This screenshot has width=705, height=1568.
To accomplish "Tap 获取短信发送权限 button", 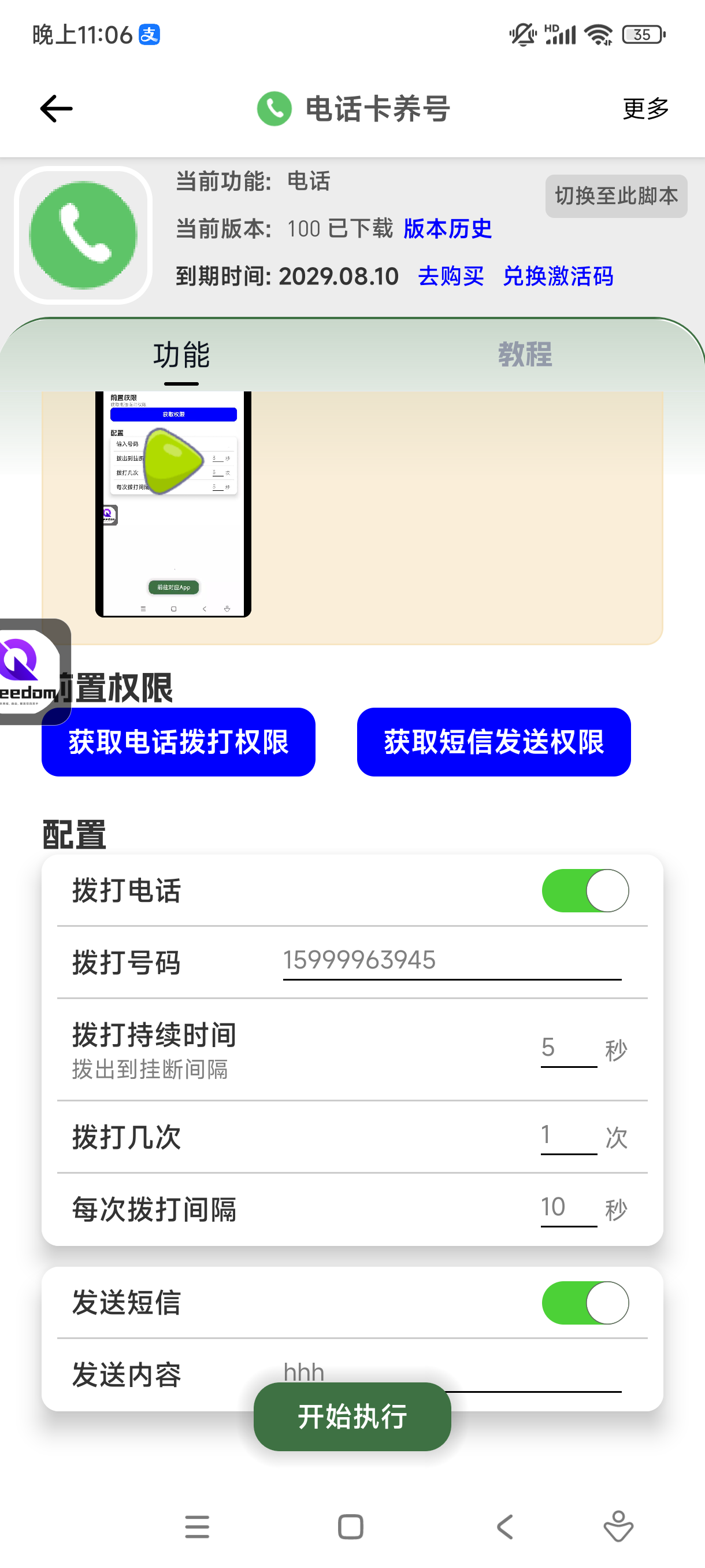I will point(493,741).
